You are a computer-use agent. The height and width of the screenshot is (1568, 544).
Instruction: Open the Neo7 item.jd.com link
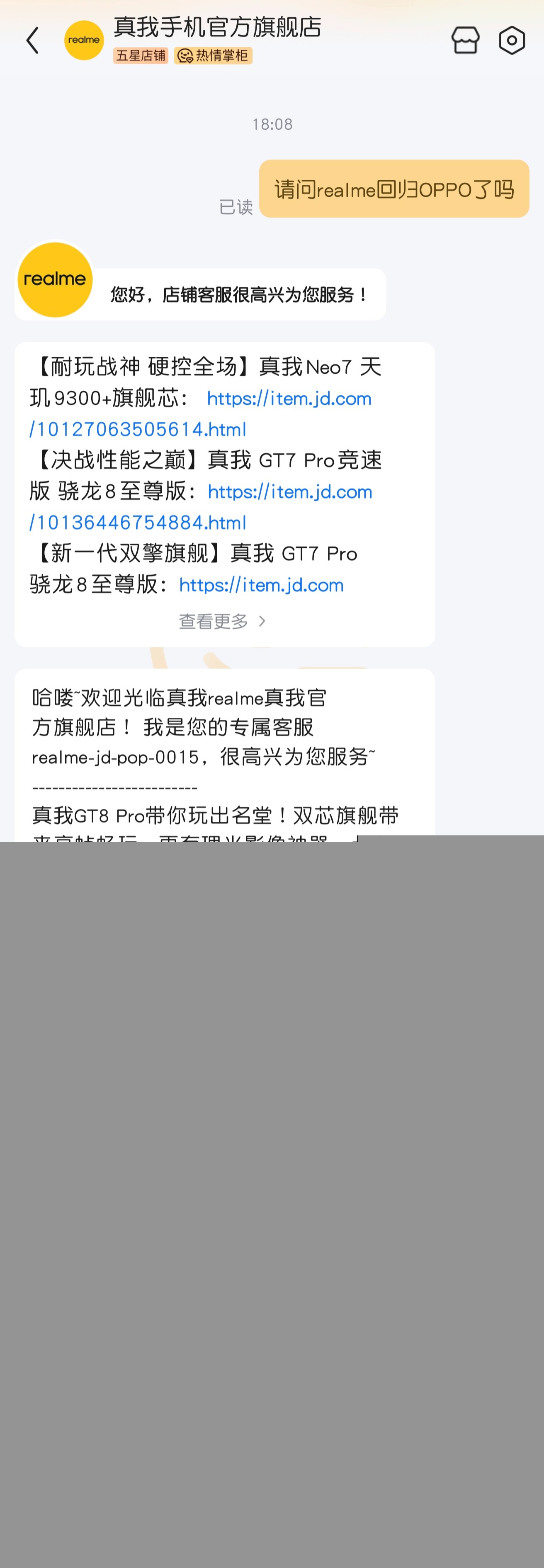[x=289, y=399]
